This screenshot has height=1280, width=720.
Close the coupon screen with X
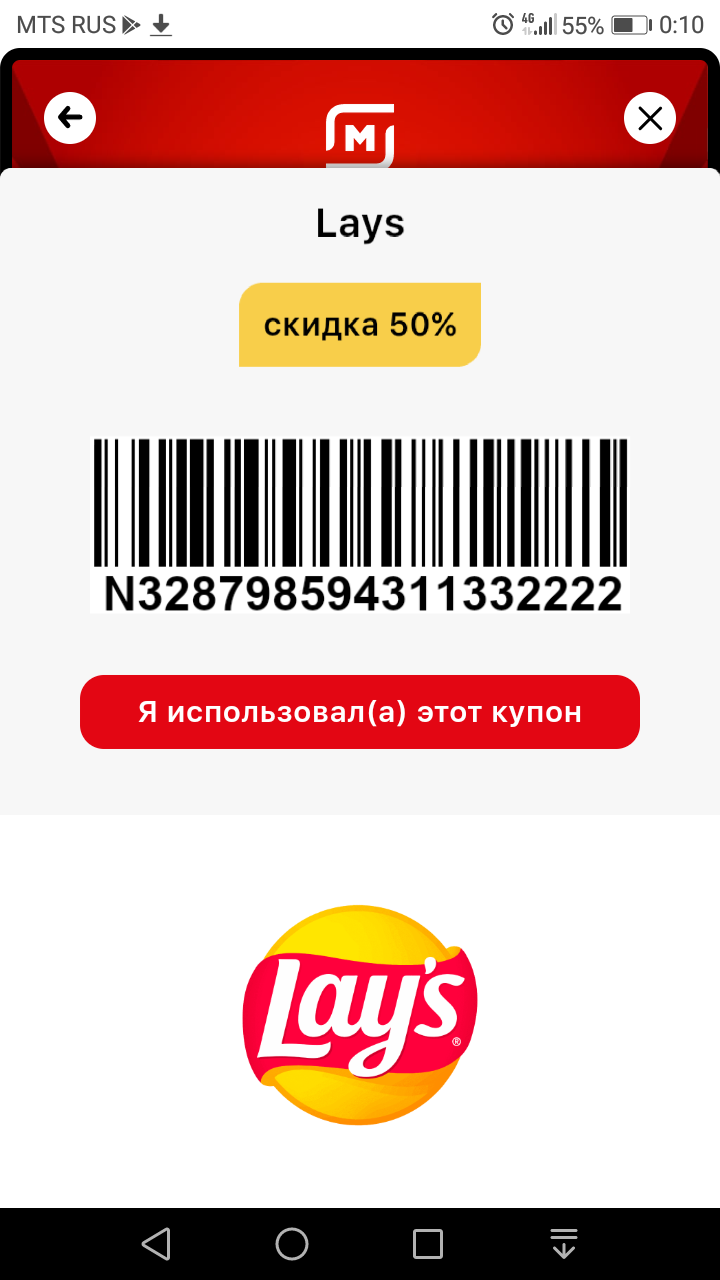coord(650,118)
